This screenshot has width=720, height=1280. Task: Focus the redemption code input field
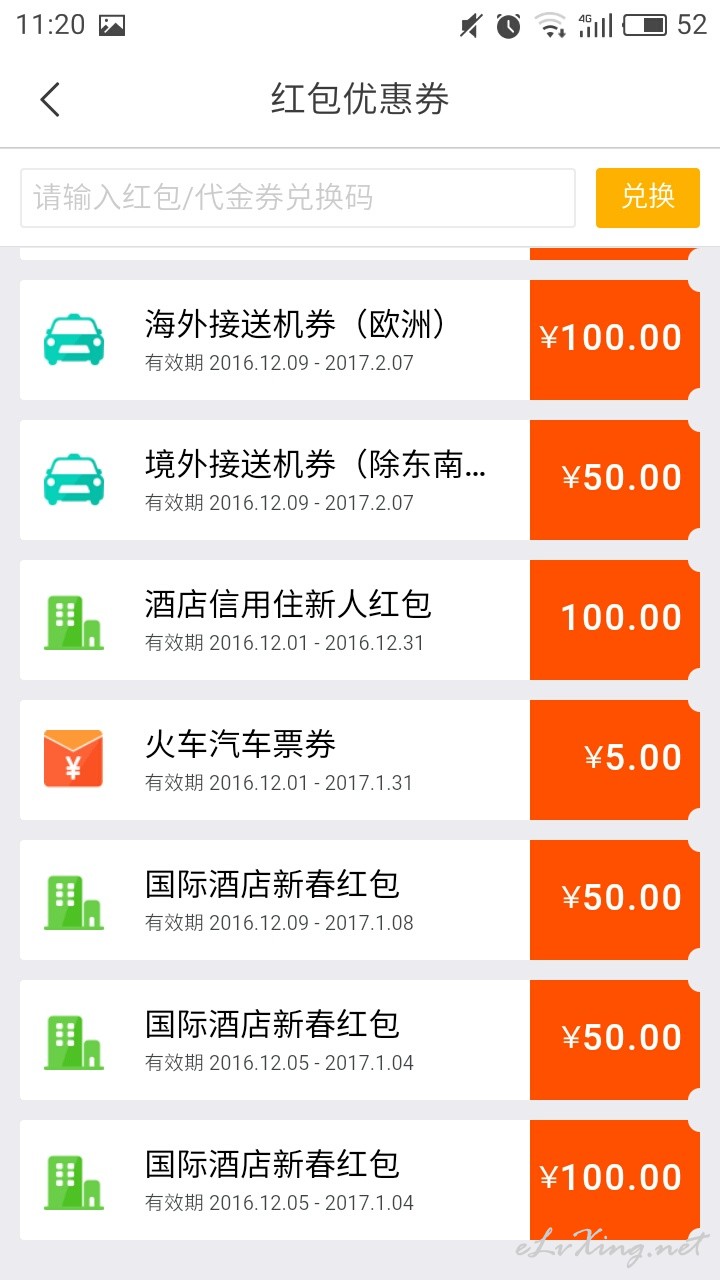click(x=298, y=197)
